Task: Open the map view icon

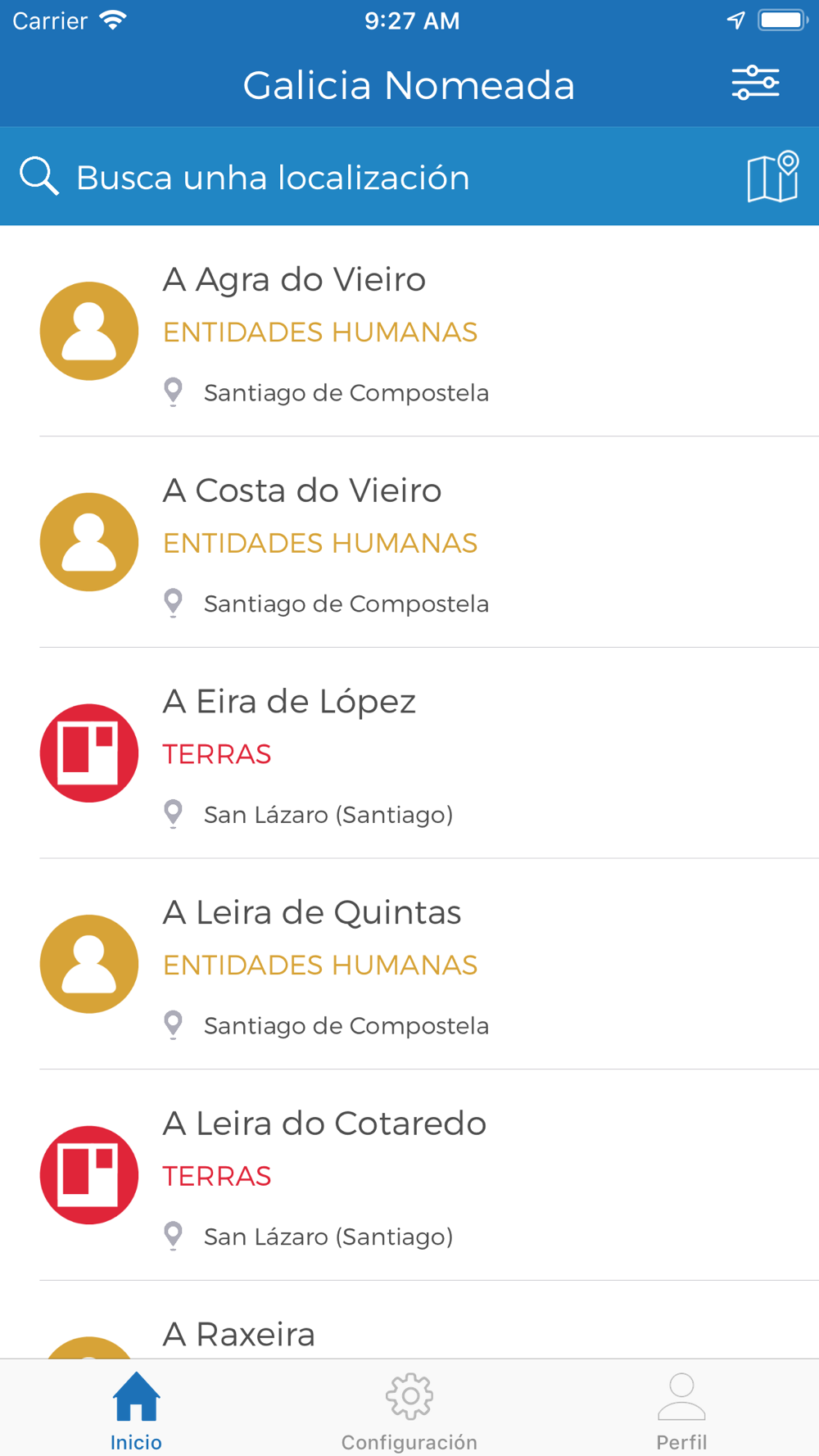Action: point(772,176)
